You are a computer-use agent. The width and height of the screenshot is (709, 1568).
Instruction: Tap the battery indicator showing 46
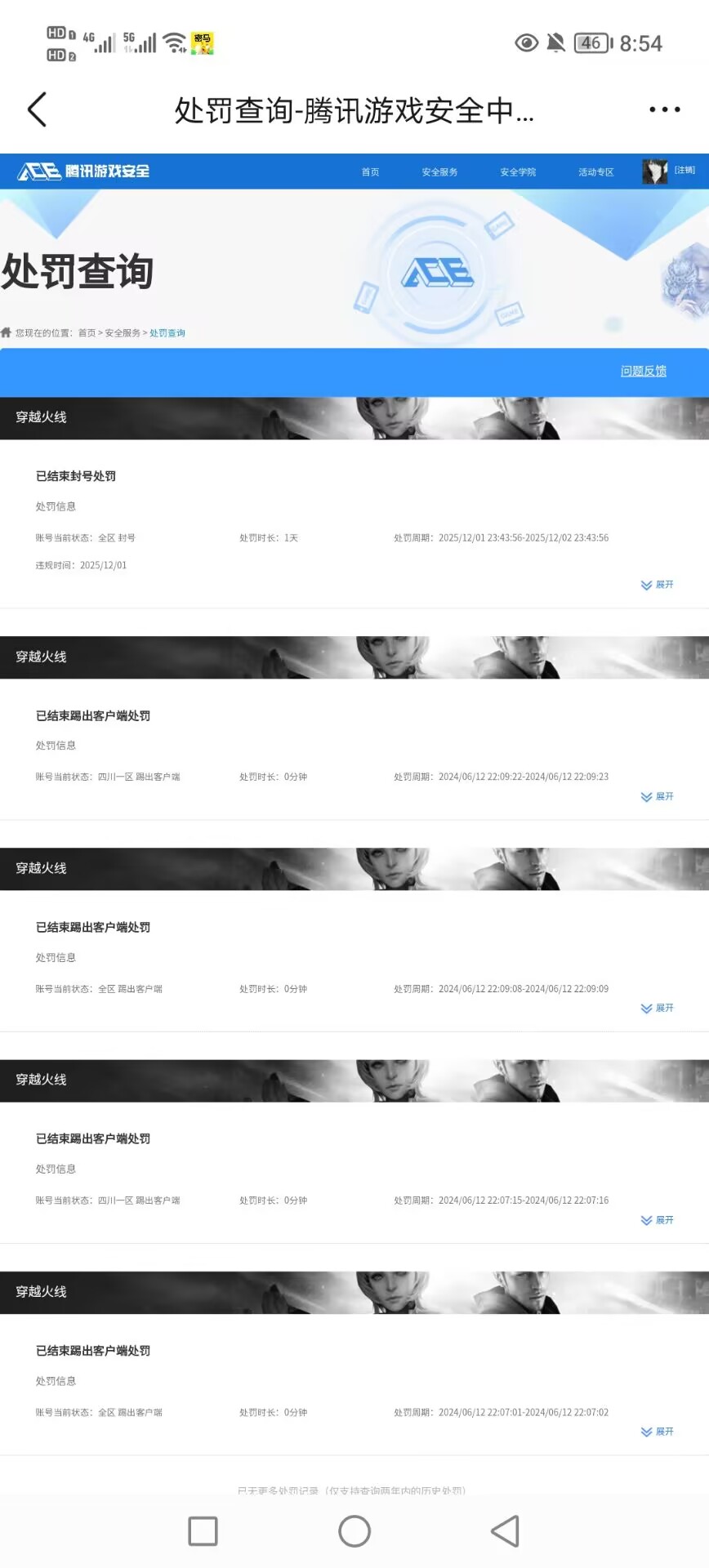click(x=591, y=42)
